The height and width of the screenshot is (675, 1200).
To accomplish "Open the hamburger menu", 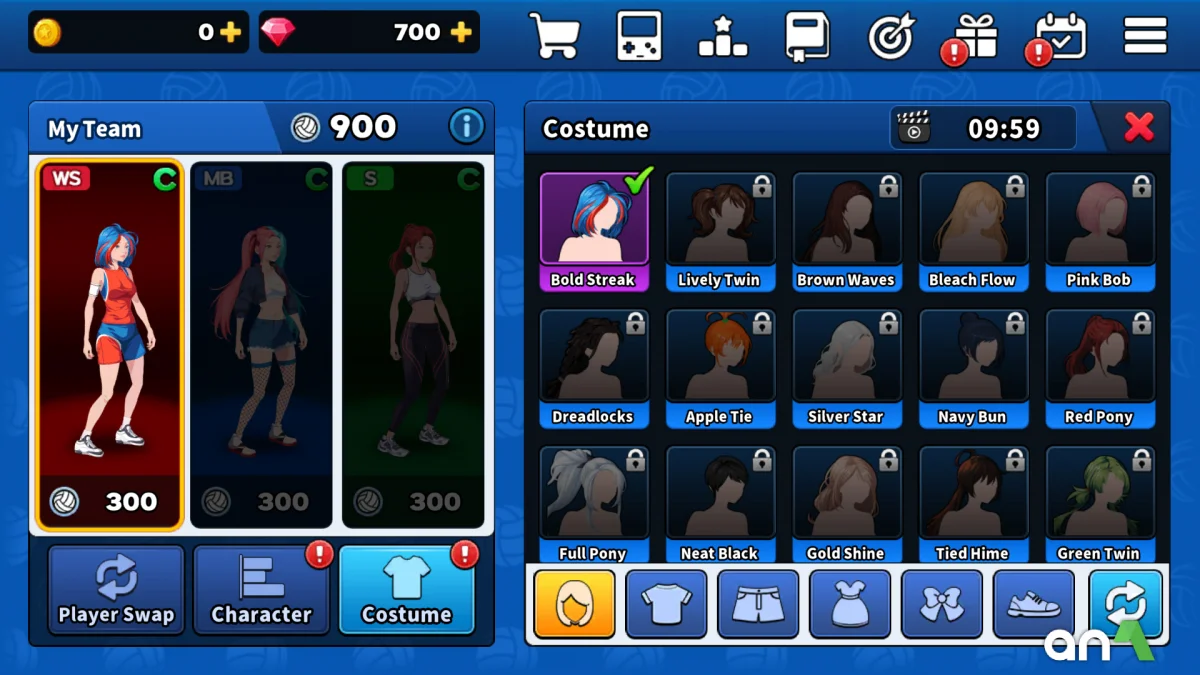I will [1145, 36].
